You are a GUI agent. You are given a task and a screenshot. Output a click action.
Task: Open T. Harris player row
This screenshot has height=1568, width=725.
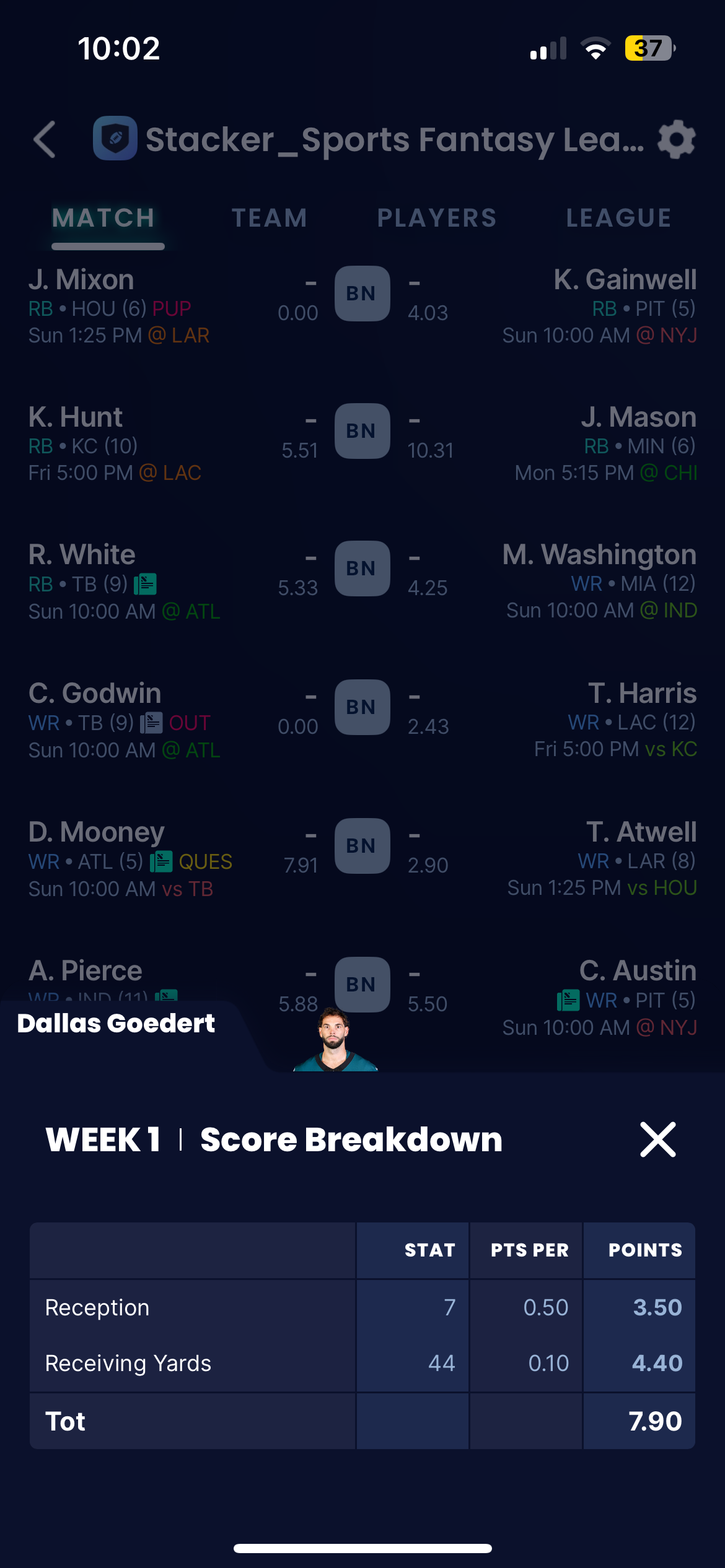[x=642, y=694]
